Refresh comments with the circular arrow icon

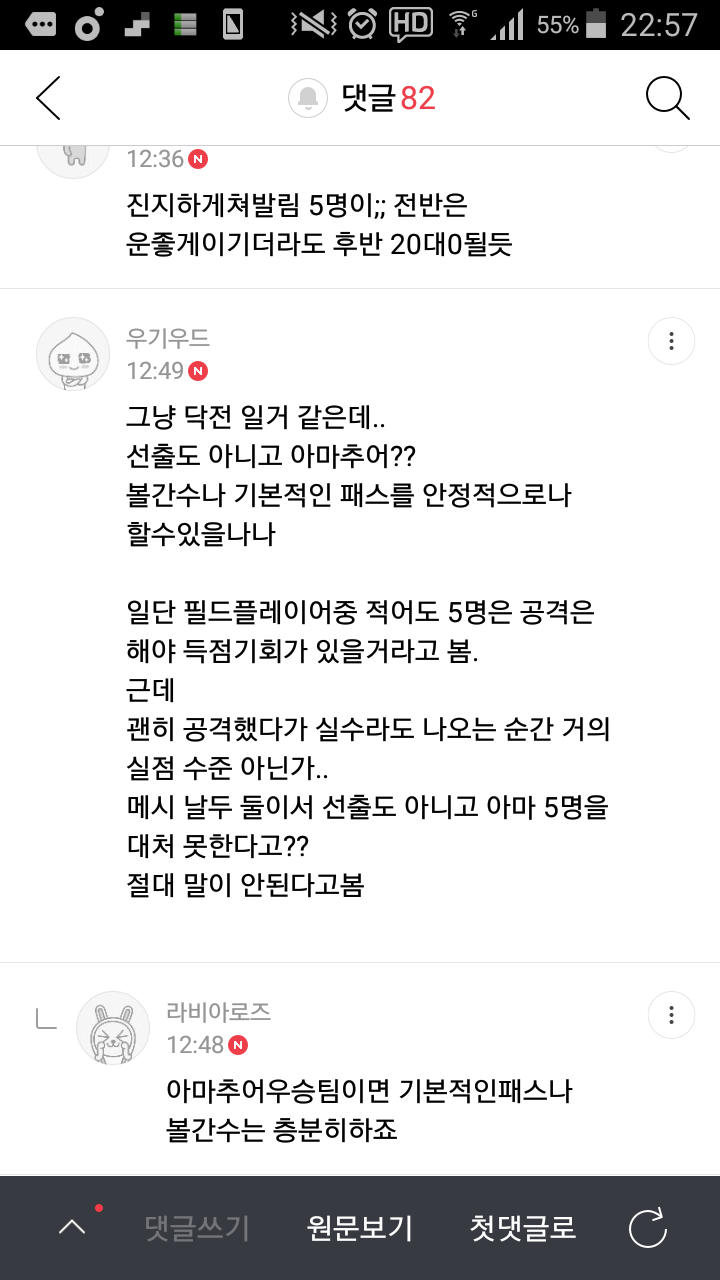647,1228
